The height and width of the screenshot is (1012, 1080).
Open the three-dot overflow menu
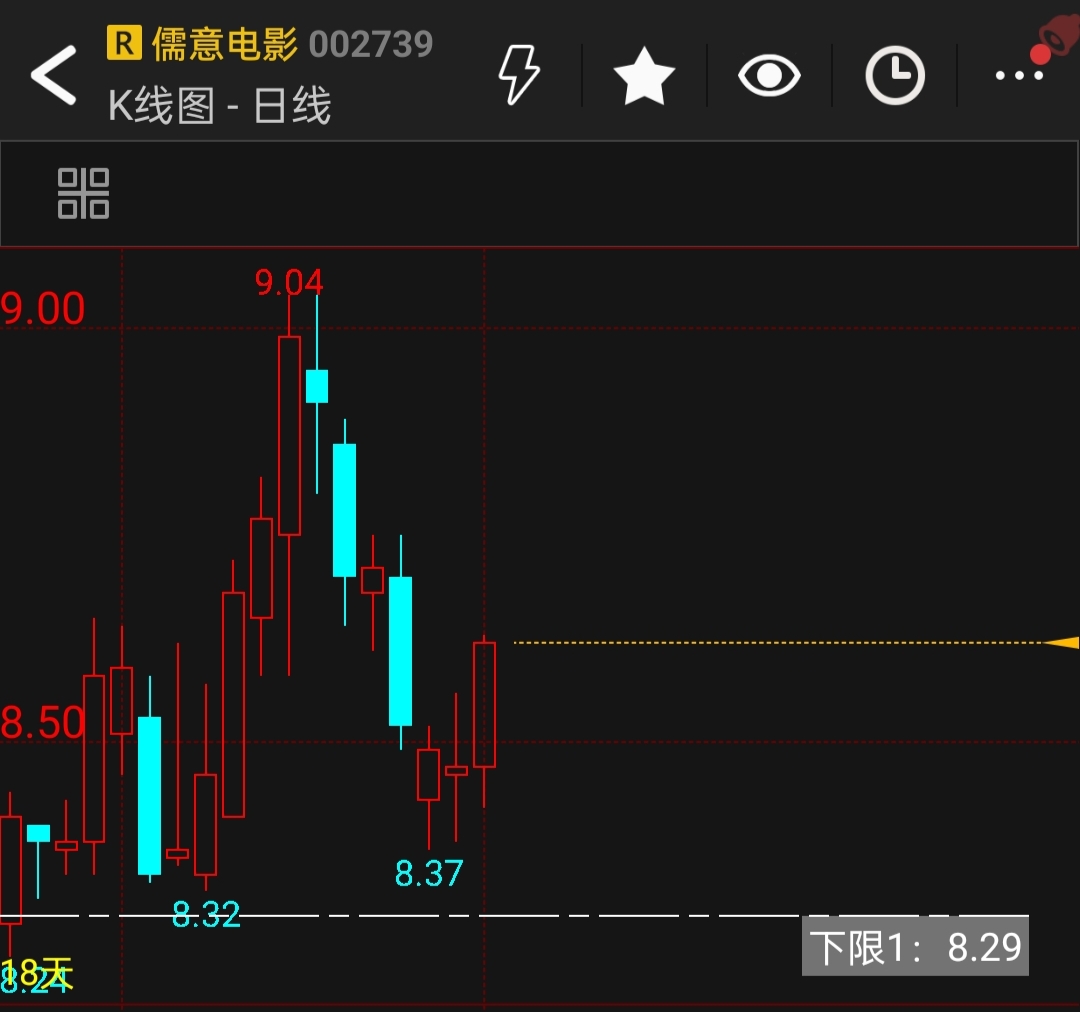pyautogui.click(x=1019, y=75)
